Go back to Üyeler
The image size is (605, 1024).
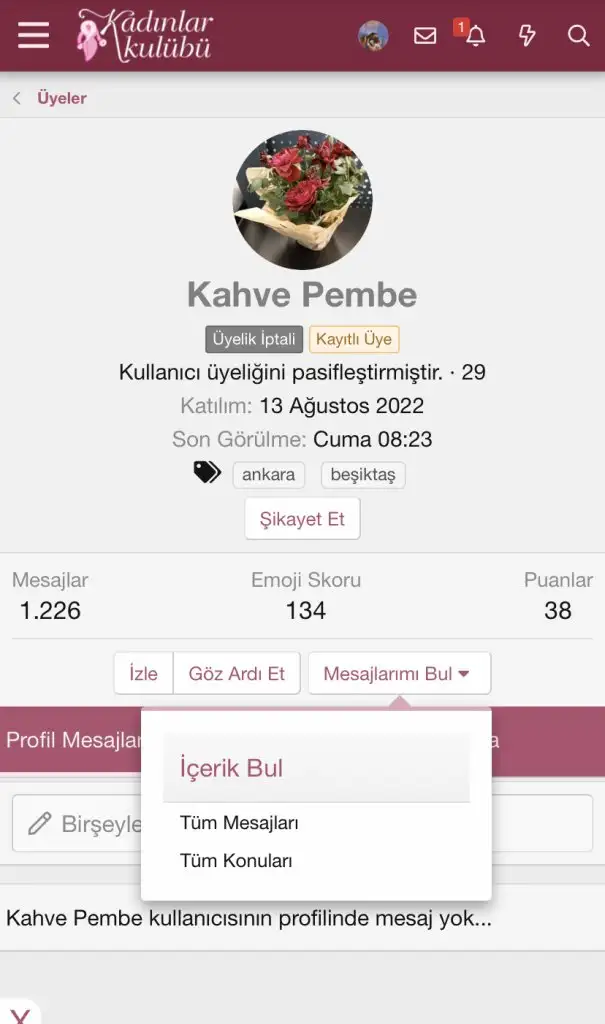[61, 98]
